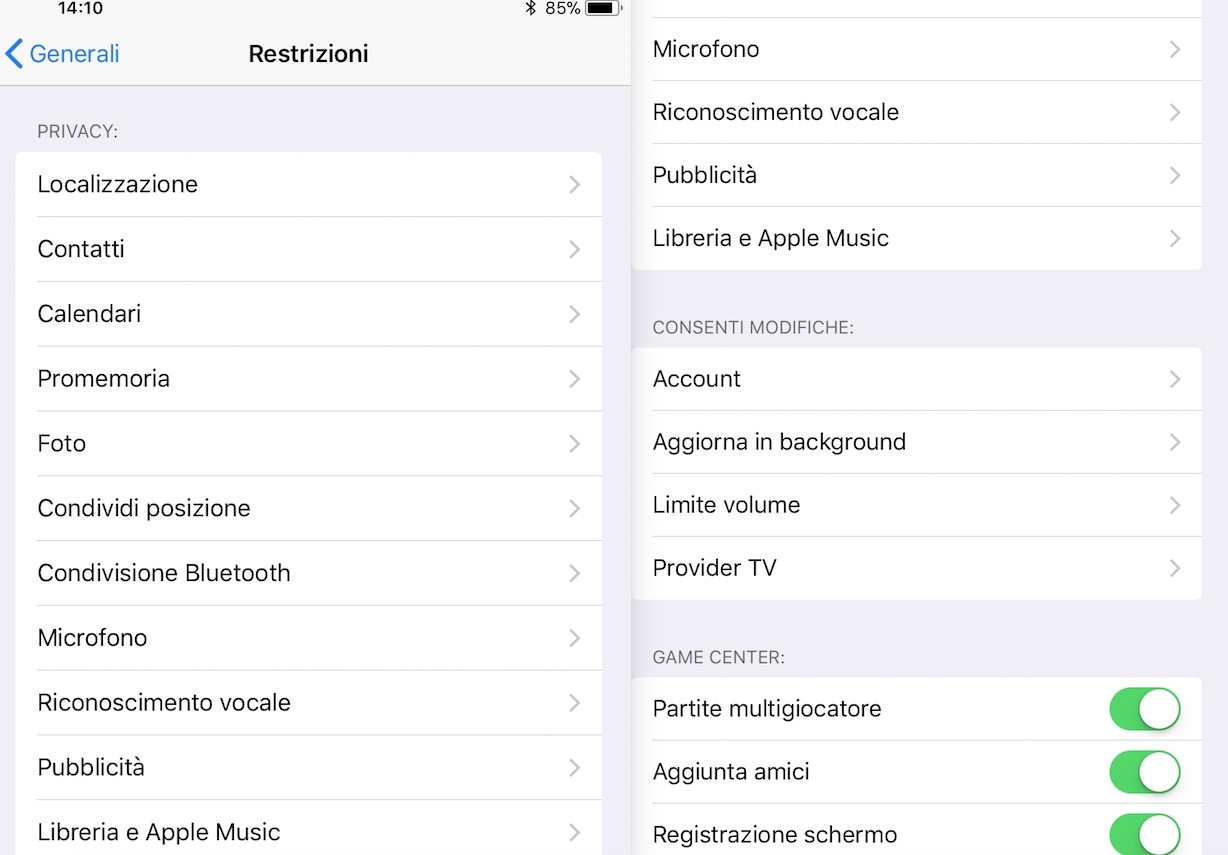Open Foto privacy options
Image resolution: width=1228 pixels, height=855 pixels.
click(308, 443)
